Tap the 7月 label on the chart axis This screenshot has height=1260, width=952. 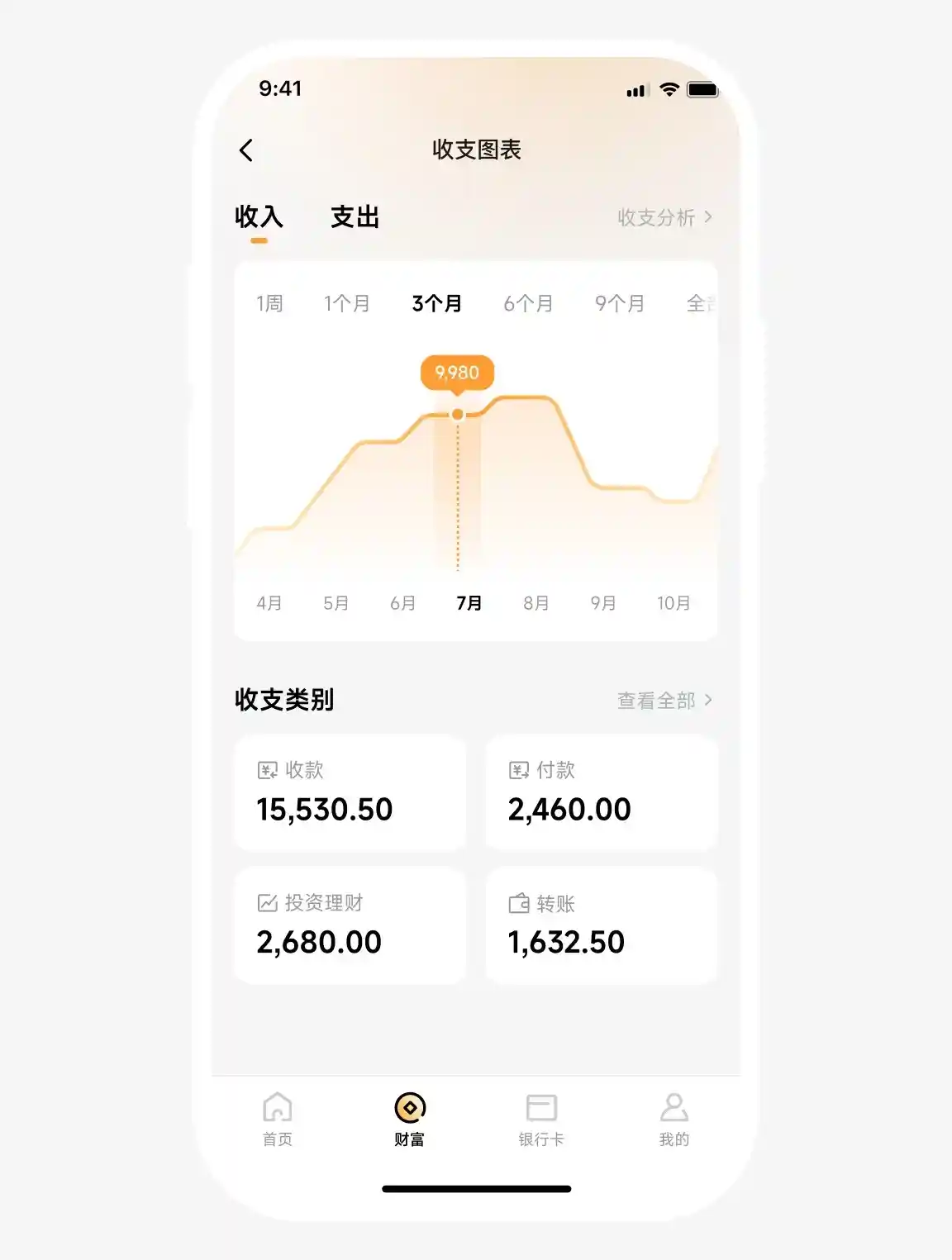coord(469,602)
